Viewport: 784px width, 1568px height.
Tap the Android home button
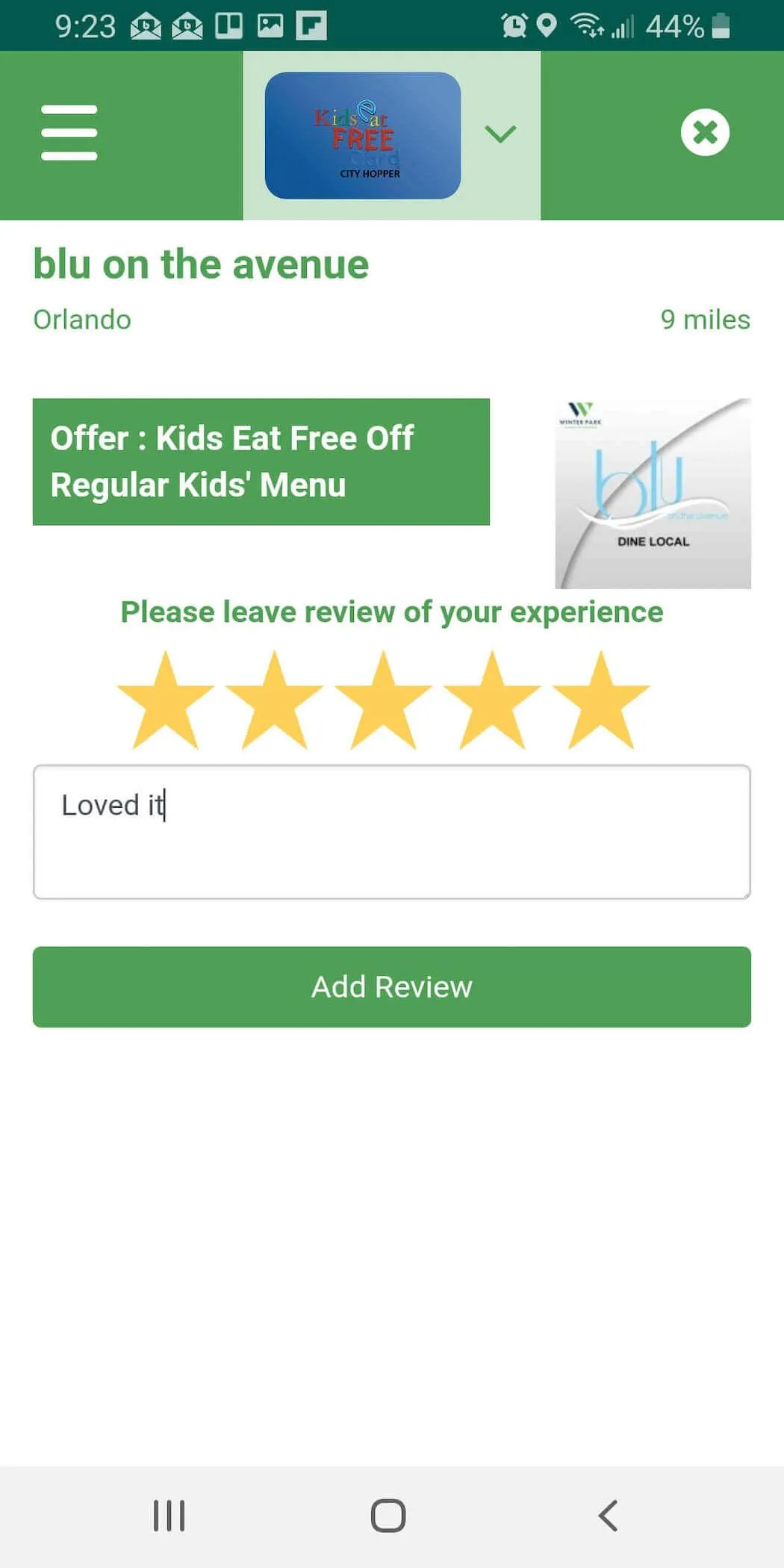[389, 1516]
